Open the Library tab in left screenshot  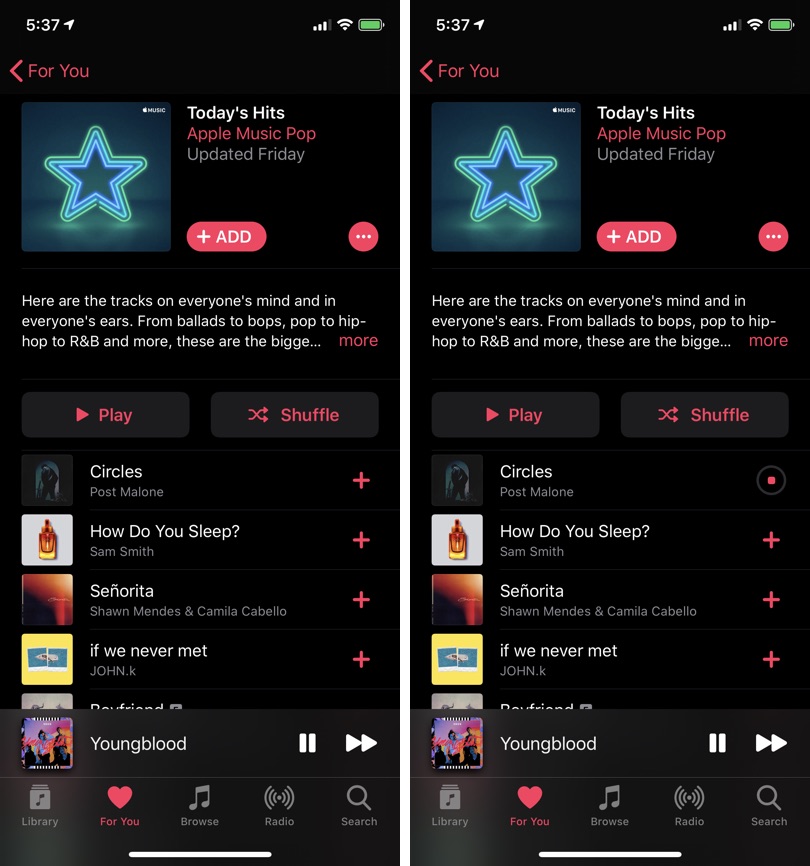40,805
